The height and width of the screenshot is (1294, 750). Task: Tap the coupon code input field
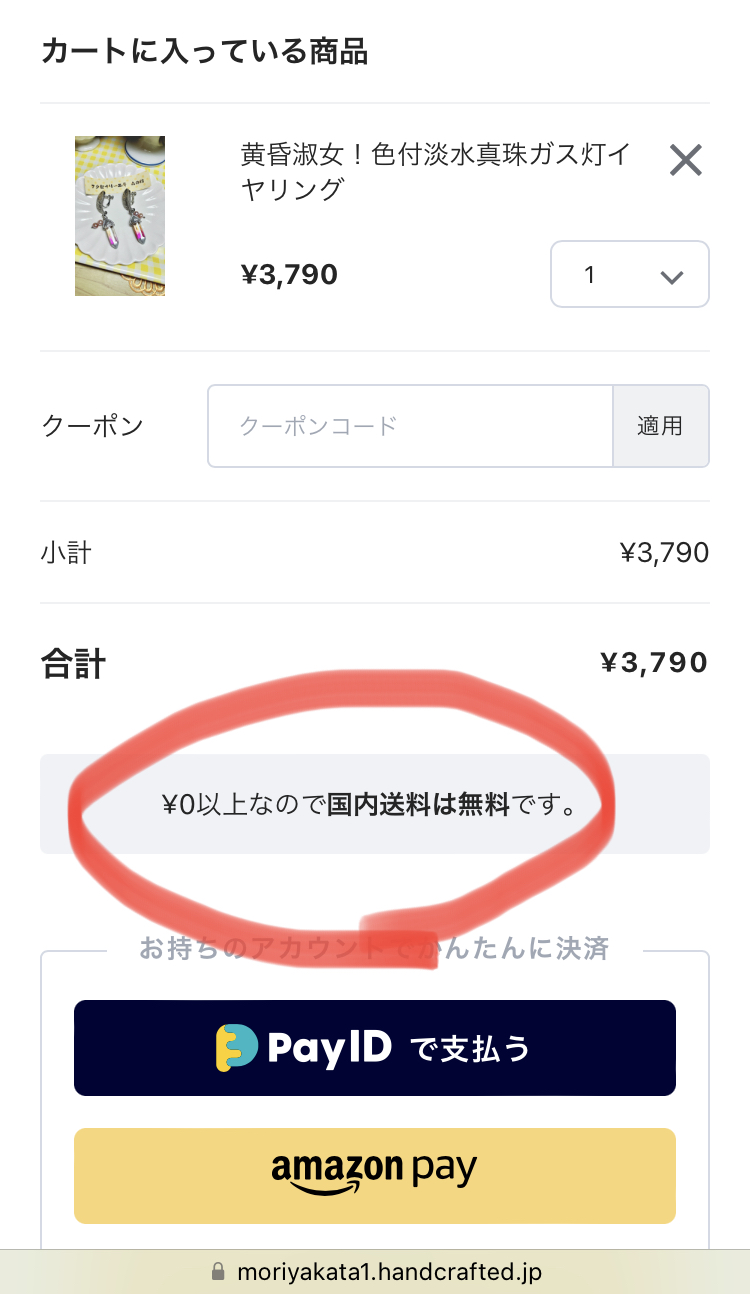(x=410, y=426)
